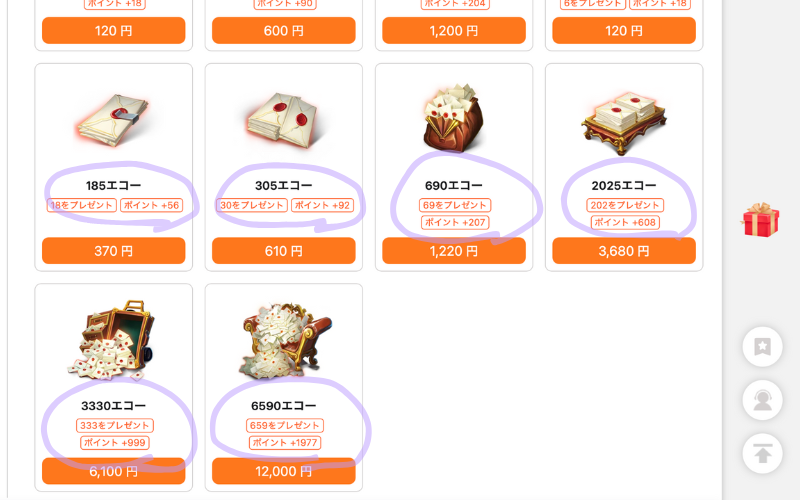Tap the 610 円 purchase button
Viewport: 800px width, 500px height.
283,251
